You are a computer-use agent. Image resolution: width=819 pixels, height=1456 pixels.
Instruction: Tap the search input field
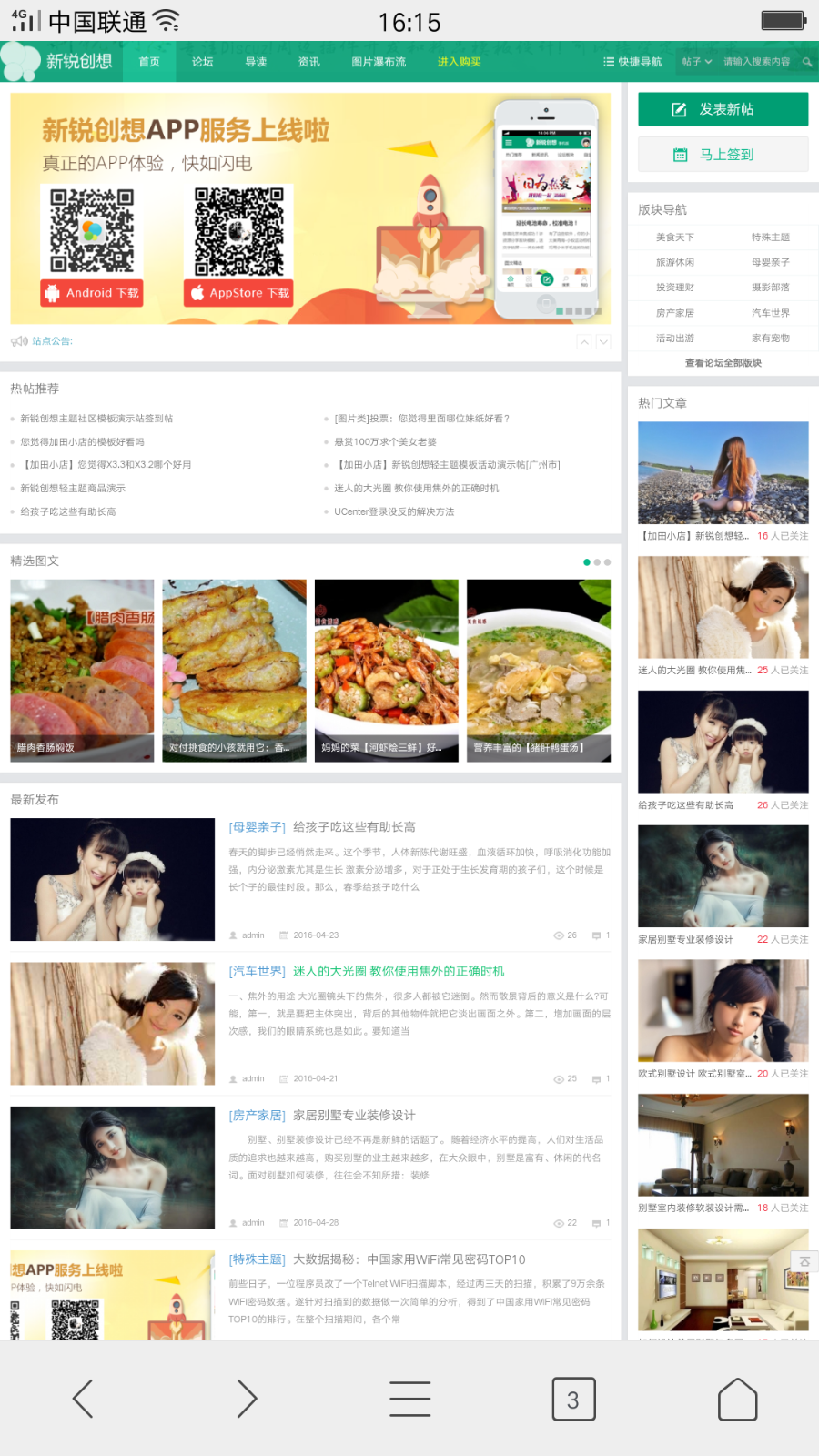(x=756, y=62)
